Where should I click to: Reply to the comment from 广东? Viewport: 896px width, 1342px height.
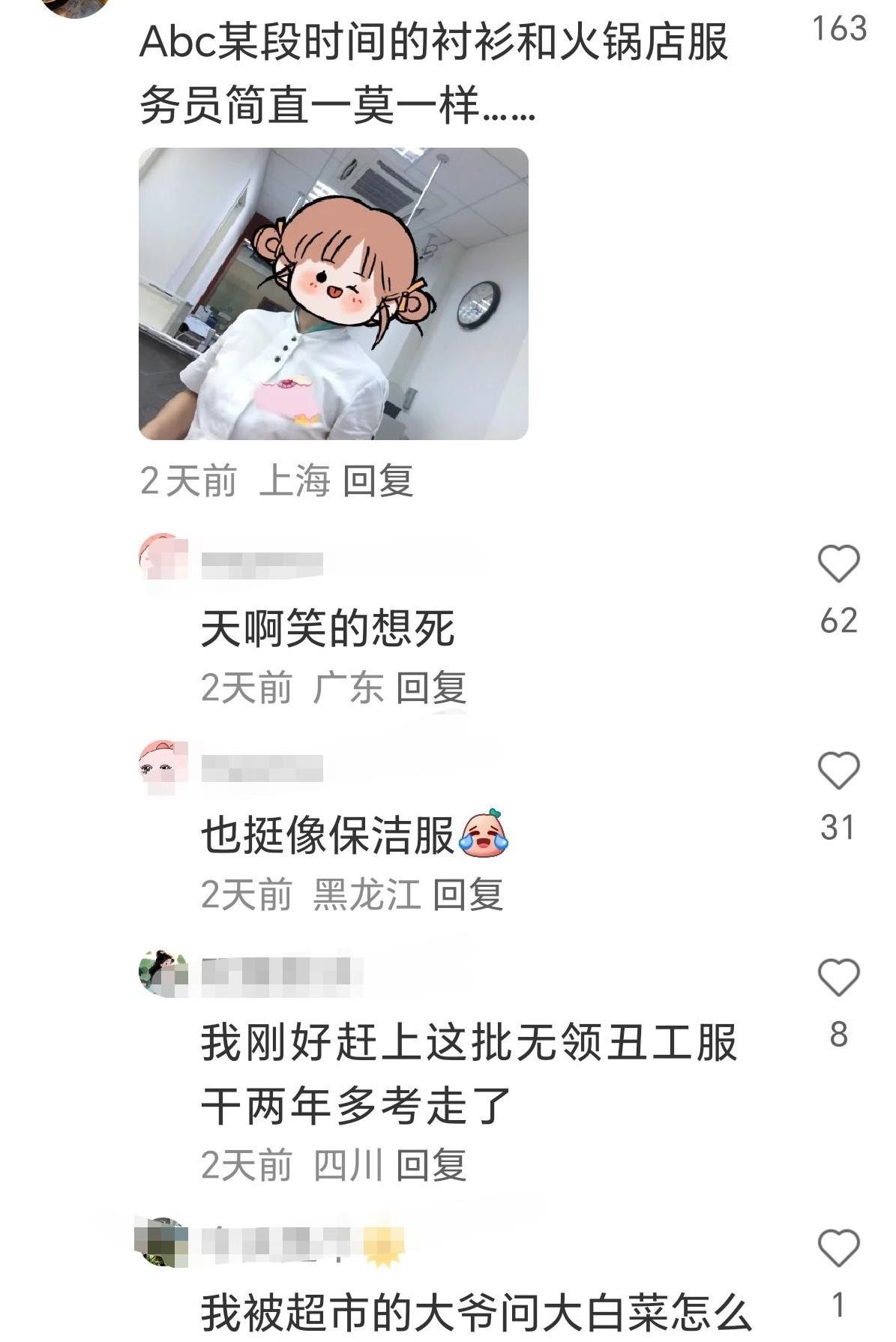[430, 687]
